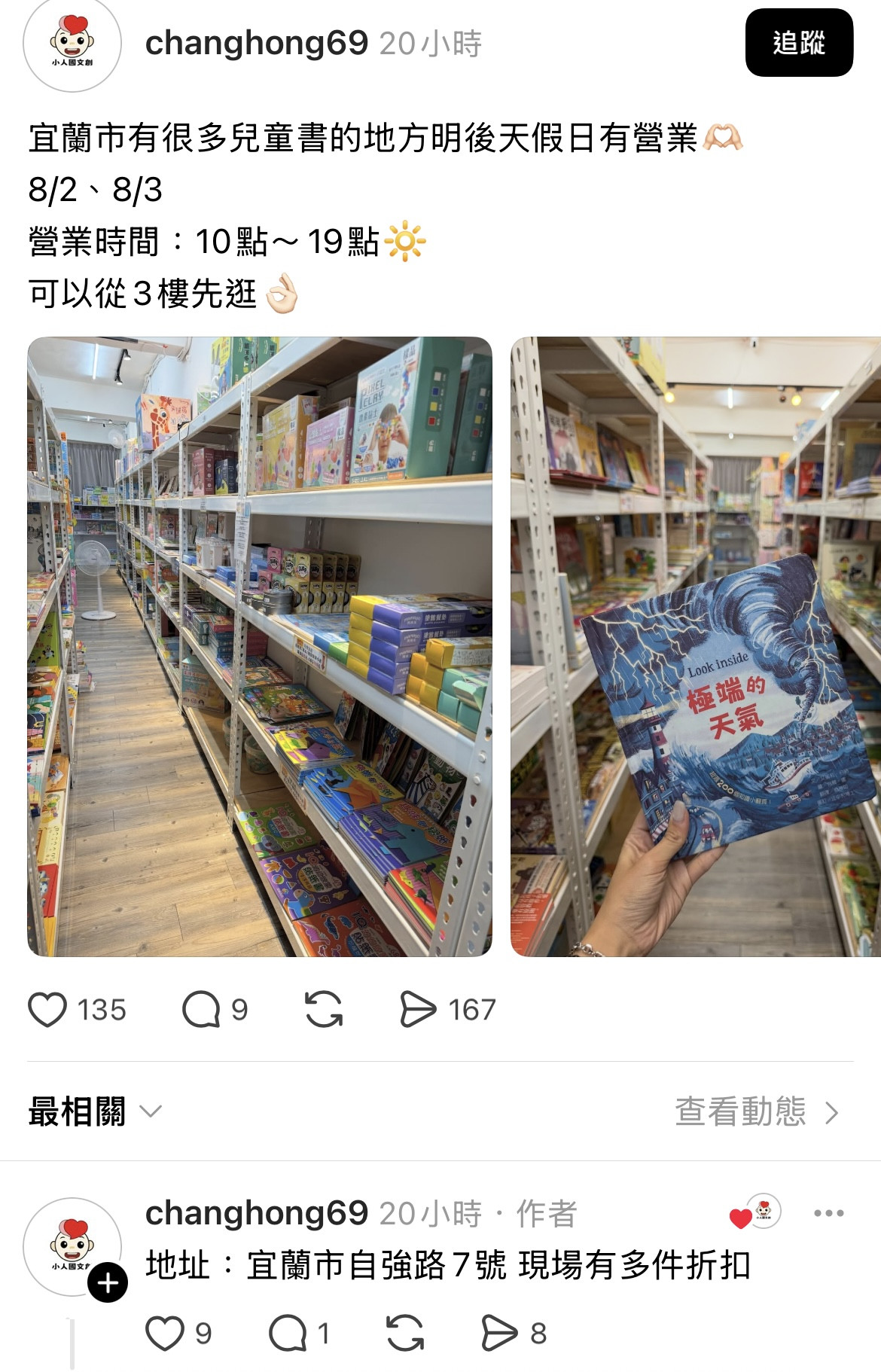Like the address reply

(165, 1334)
